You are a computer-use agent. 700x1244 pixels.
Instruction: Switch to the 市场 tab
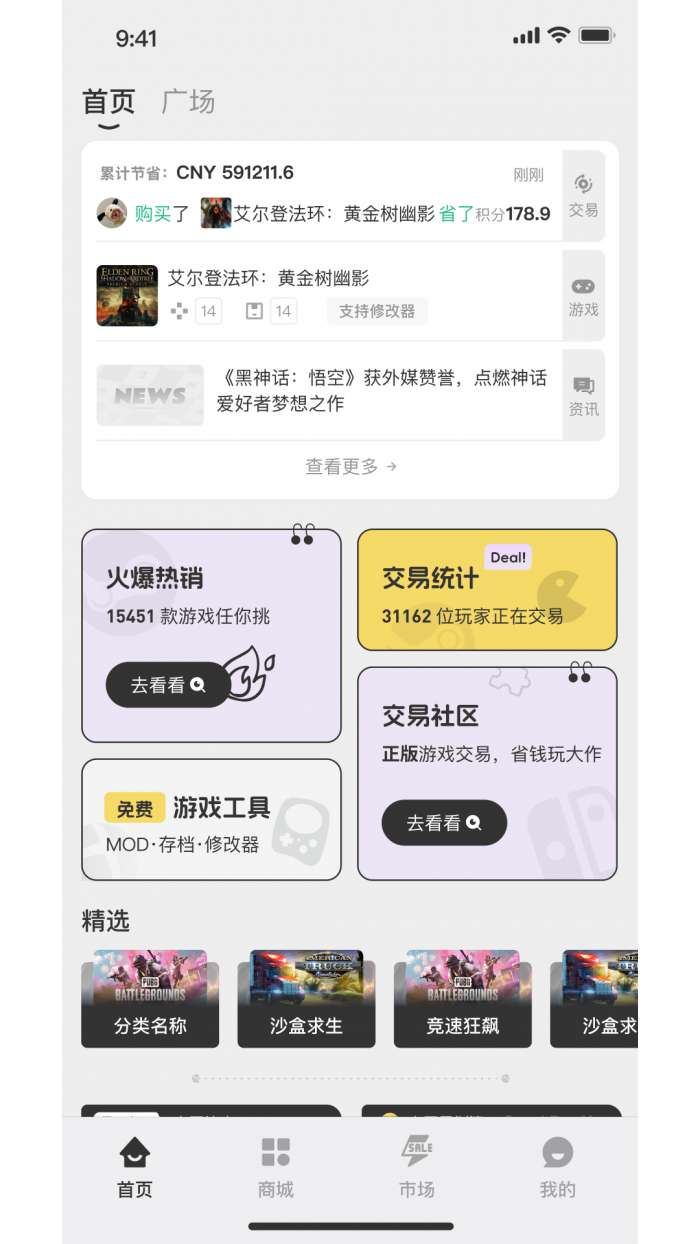tap(417, 1167)
